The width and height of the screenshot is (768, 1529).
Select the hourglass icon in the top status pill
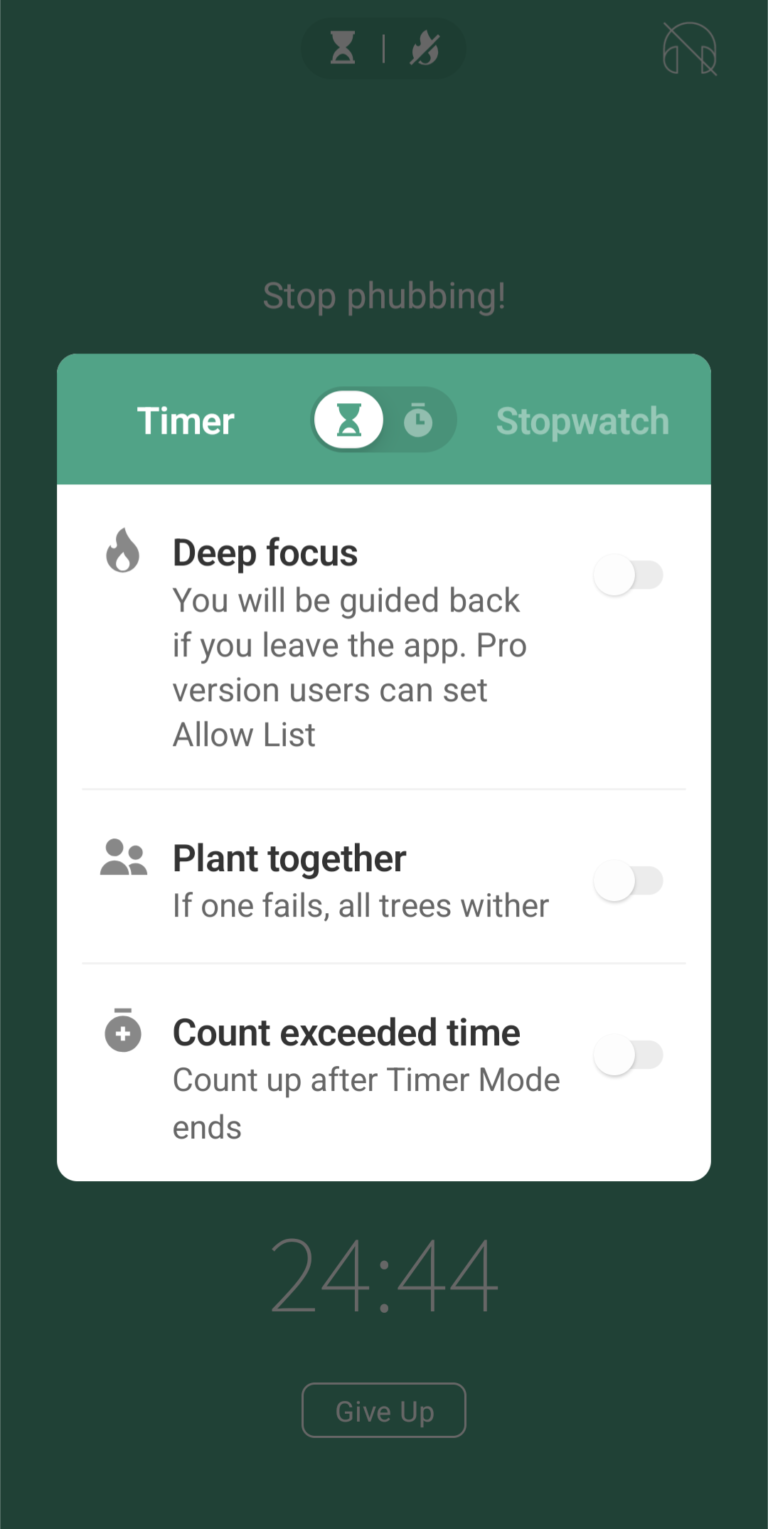343,47
